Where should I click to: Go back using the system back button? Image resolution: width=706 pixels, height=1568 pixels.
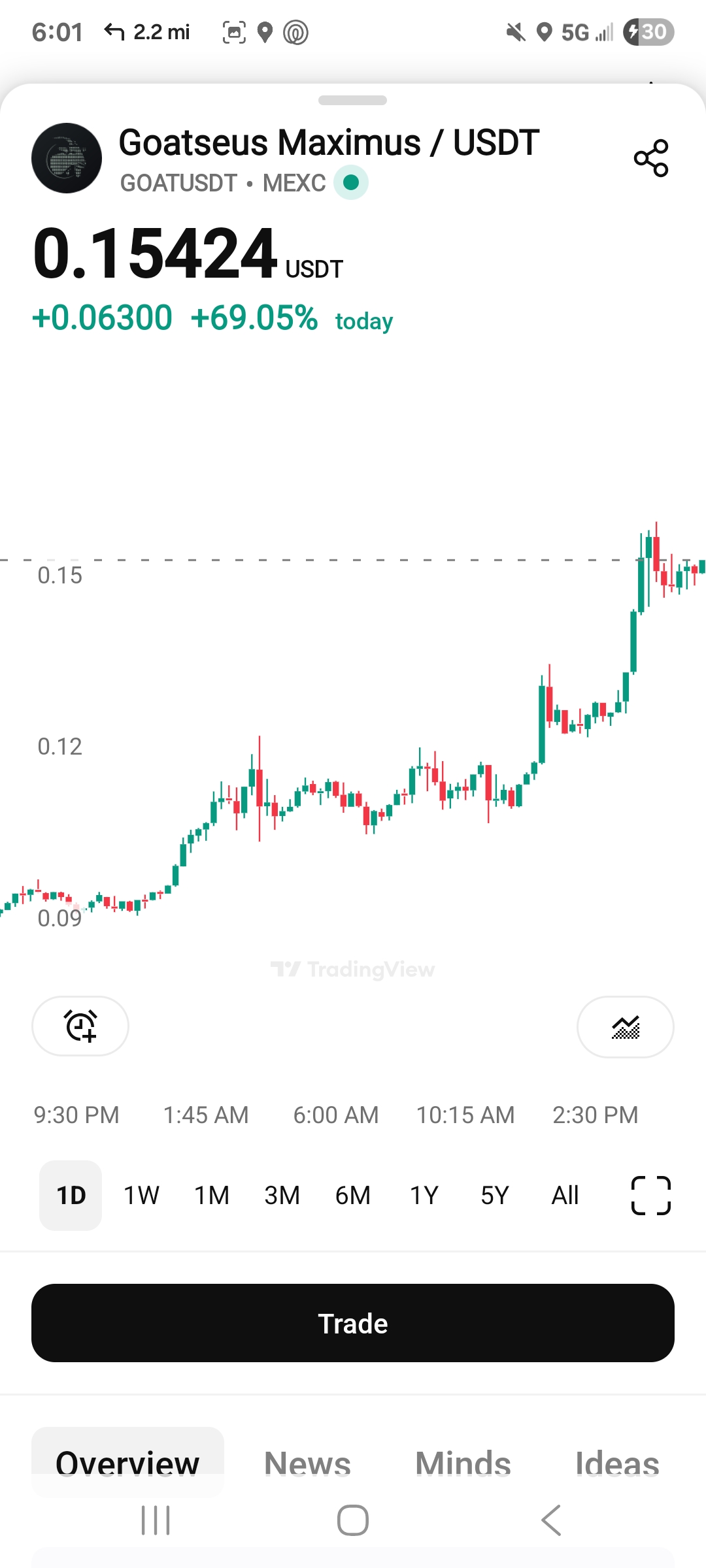[551, 1520]
